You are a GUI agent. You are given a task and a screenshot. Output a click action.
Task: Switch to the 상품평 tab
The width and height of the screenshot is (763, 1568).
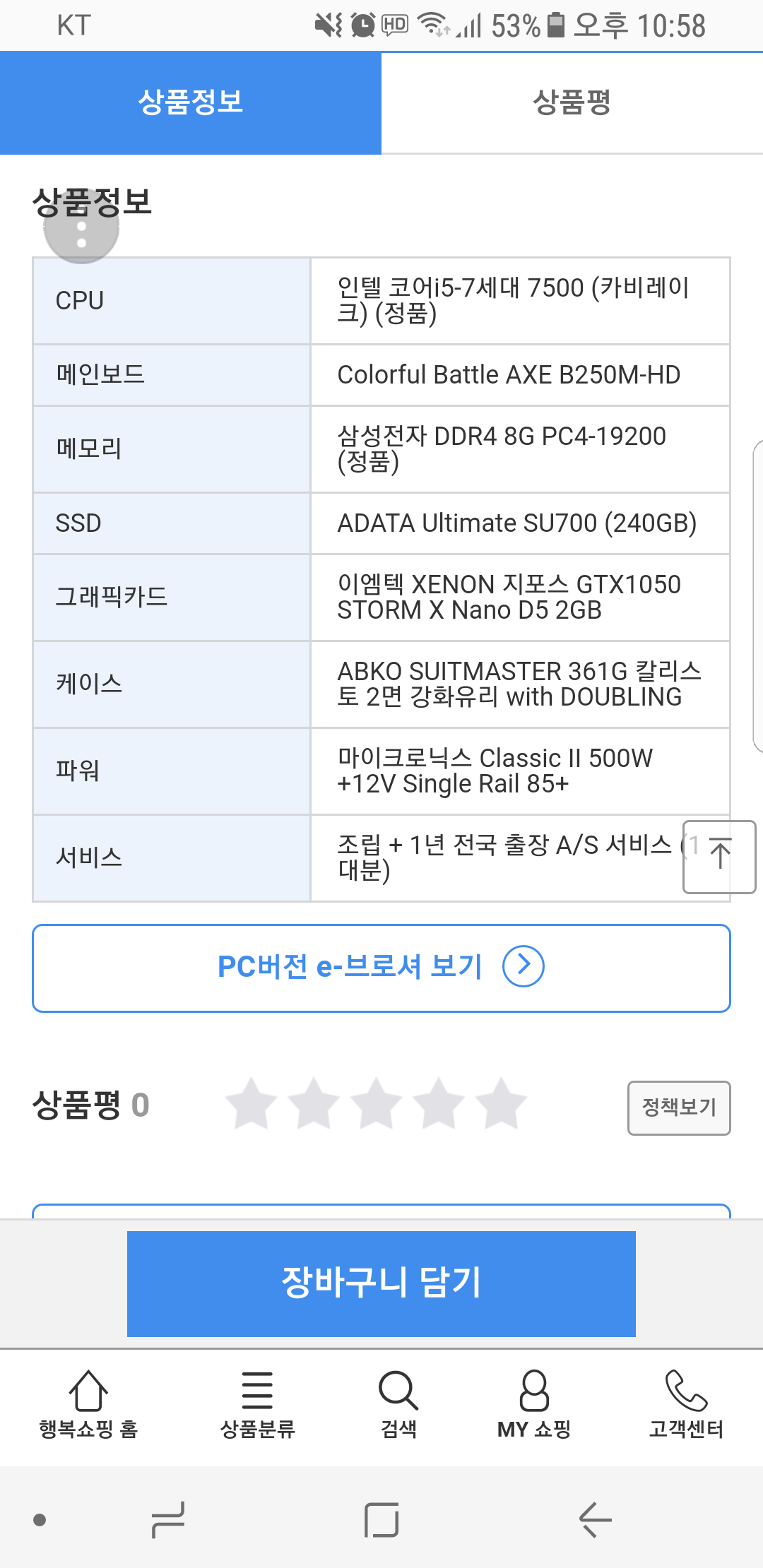tap(572, 102)
